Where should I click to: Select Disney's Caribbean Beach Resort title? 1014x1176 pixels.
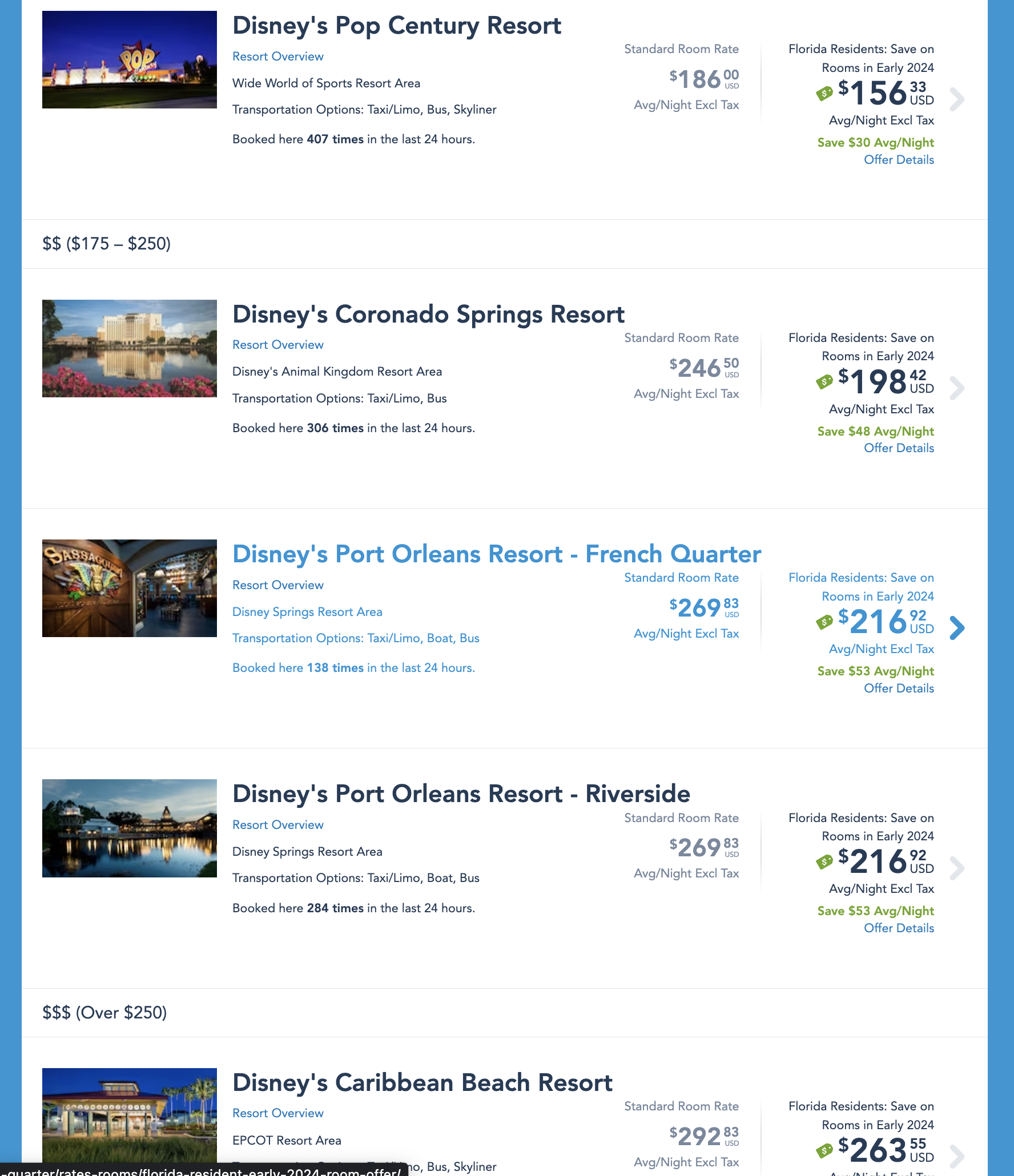422,1083
